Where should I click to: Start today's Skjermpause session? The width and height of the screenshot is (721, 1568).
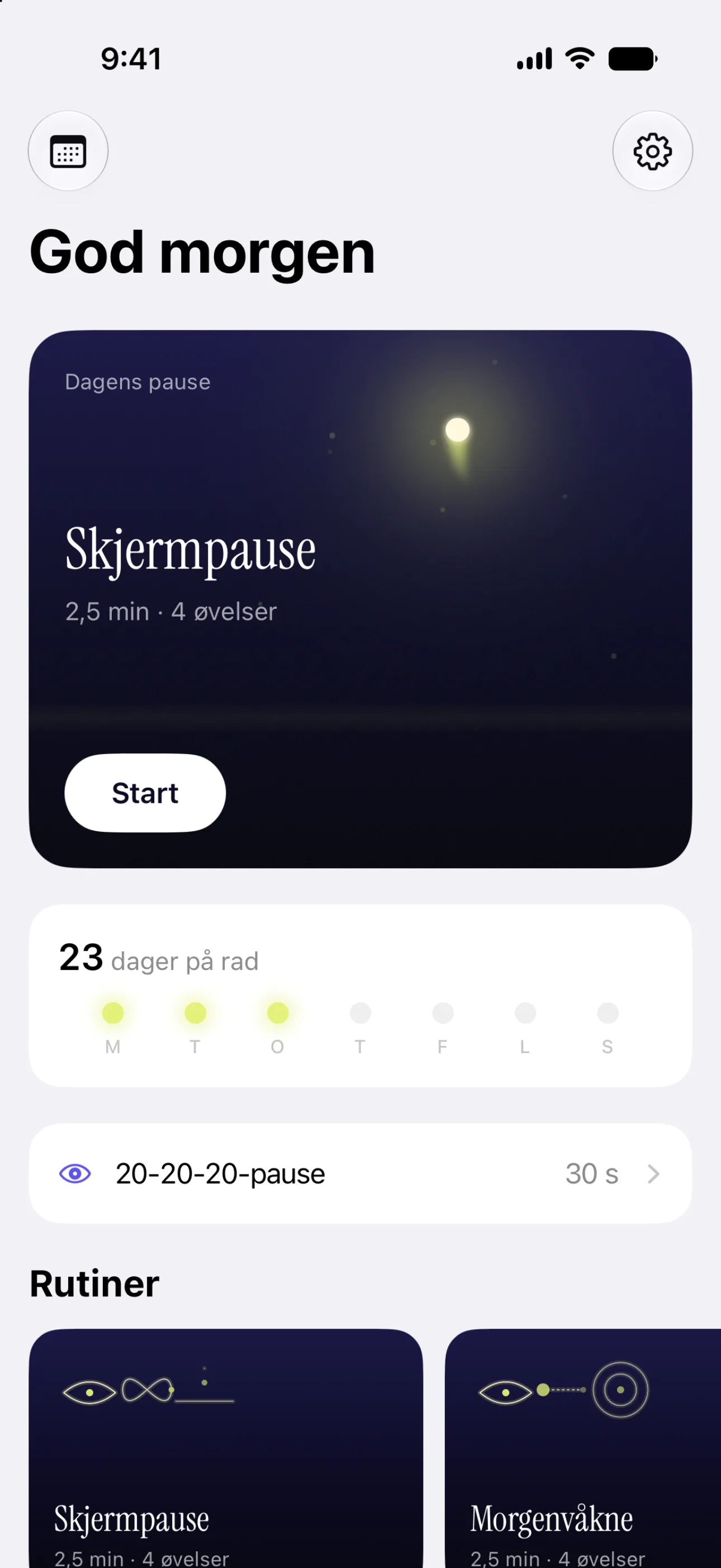[x=145, y=793]
